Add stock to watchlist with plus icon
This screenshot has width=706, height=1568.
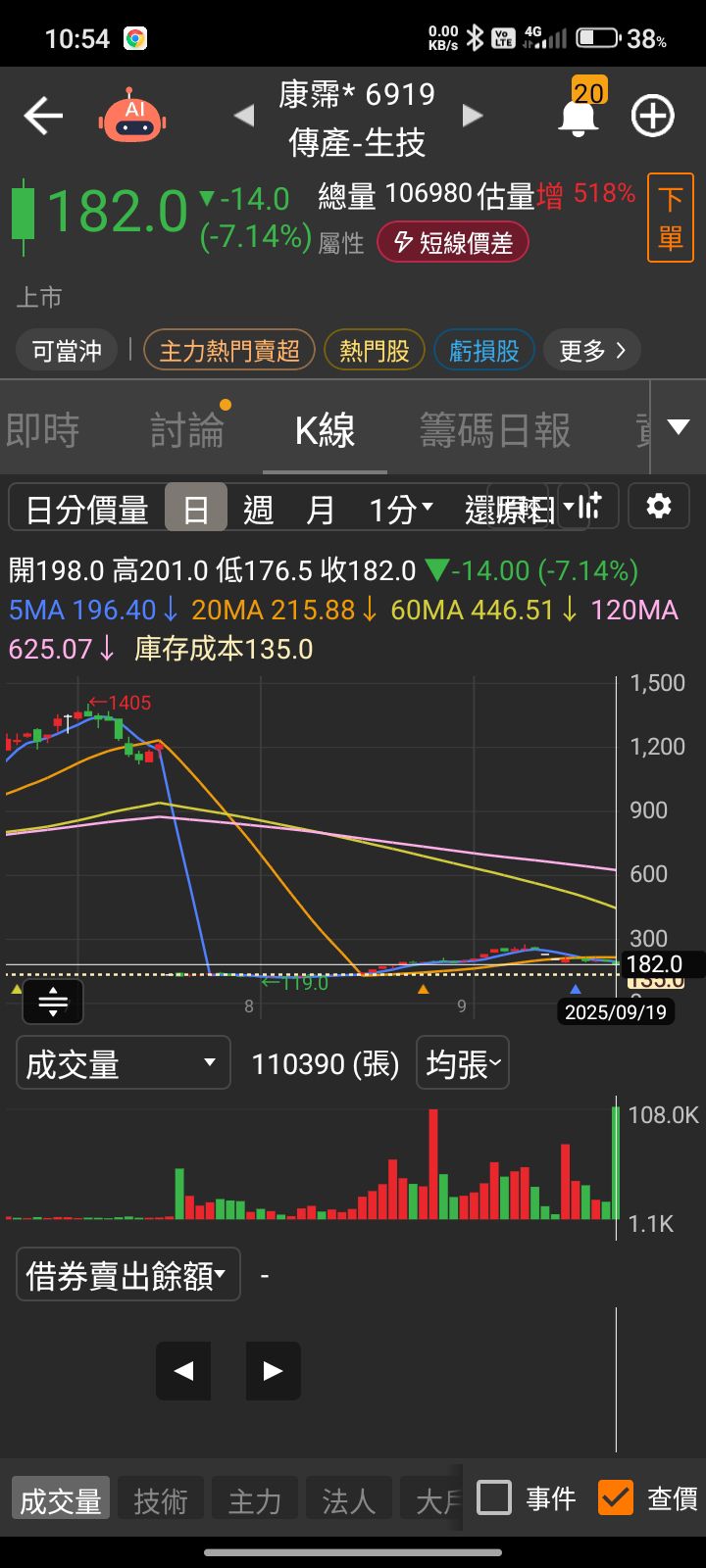652,117
